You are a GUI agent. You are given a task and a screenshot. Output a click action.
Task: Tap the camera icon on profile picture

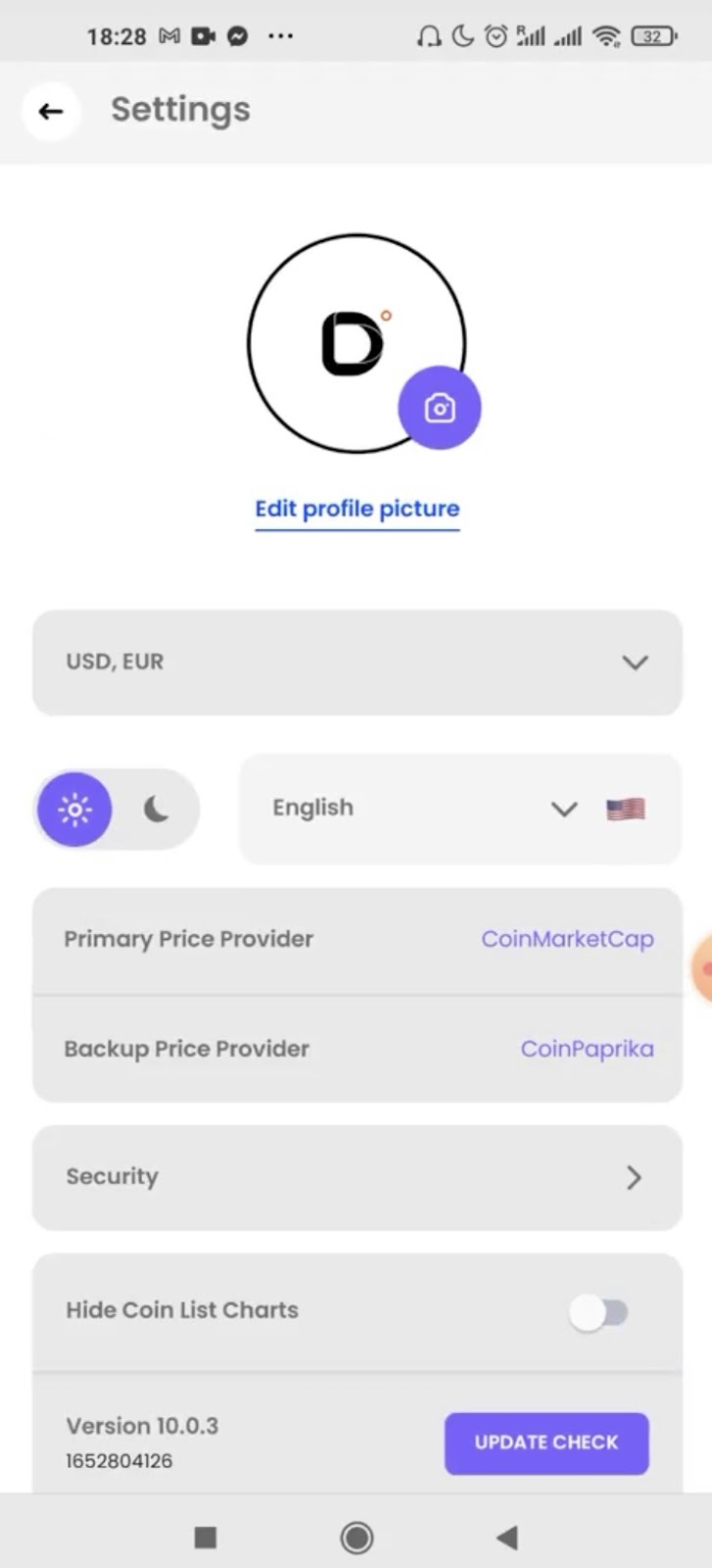click(440, 408)
